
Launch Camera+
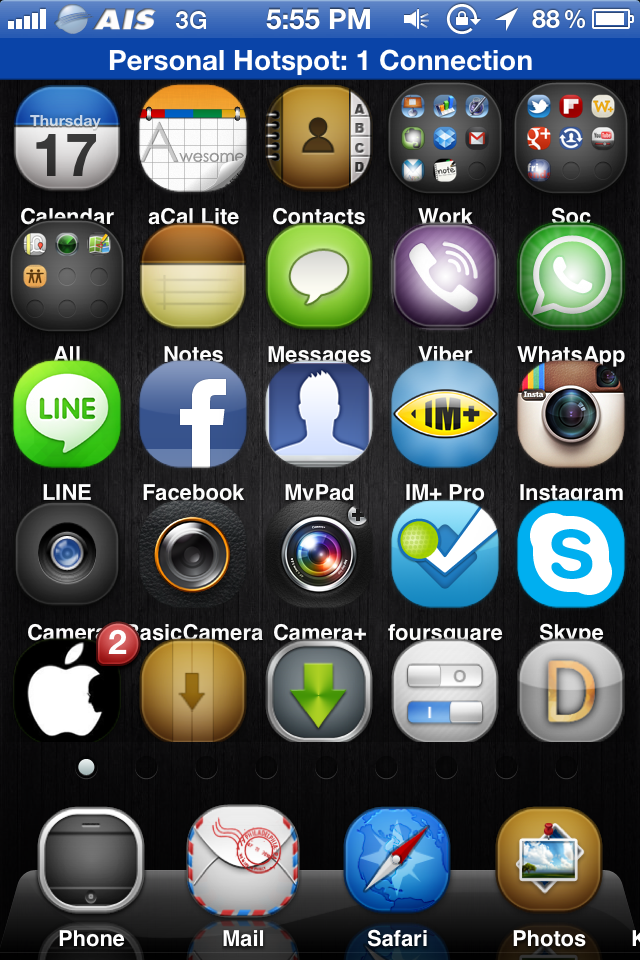pyautogui.click(x=319, y=553)
